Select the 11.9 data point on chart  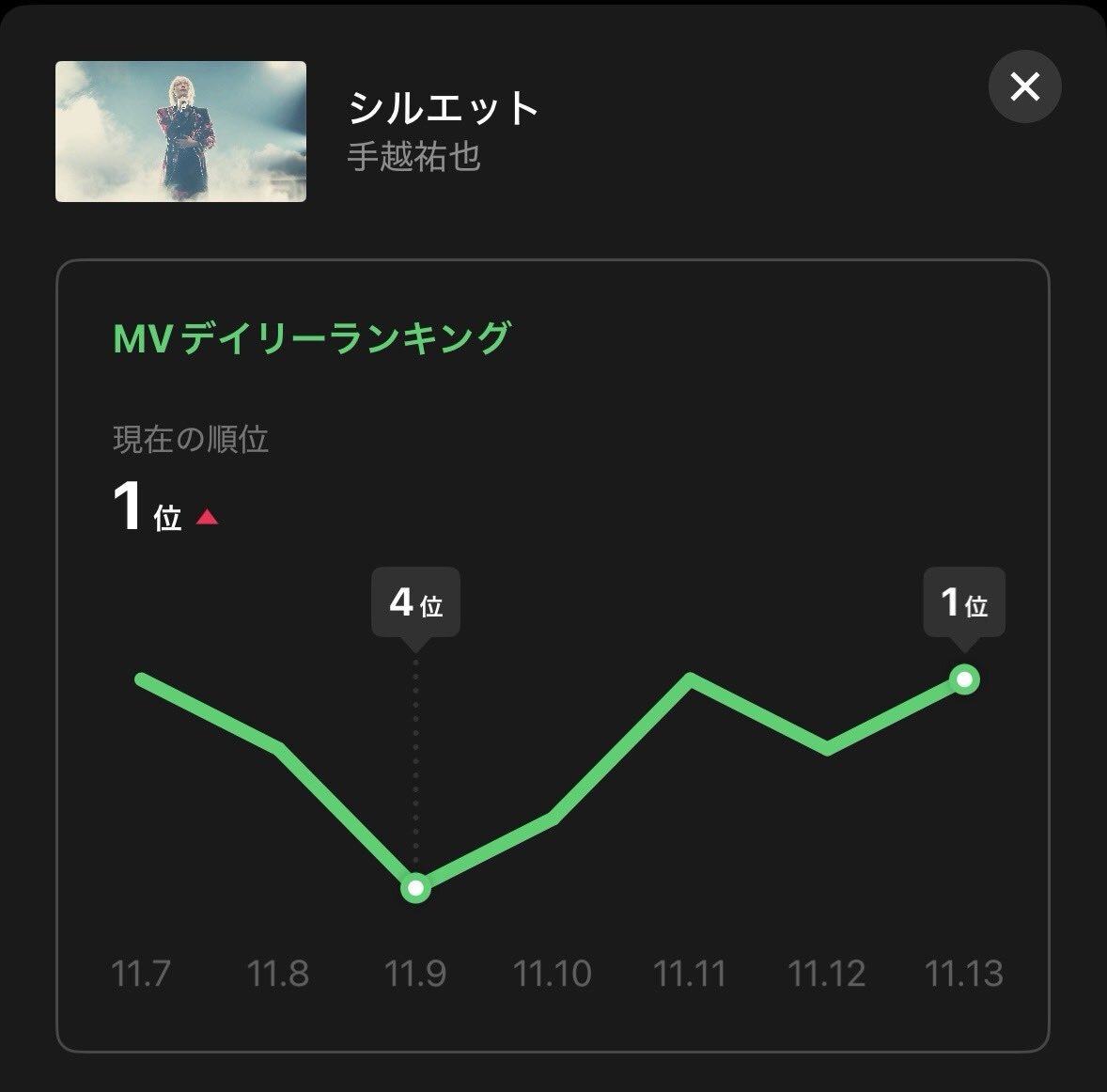[415, 887]
